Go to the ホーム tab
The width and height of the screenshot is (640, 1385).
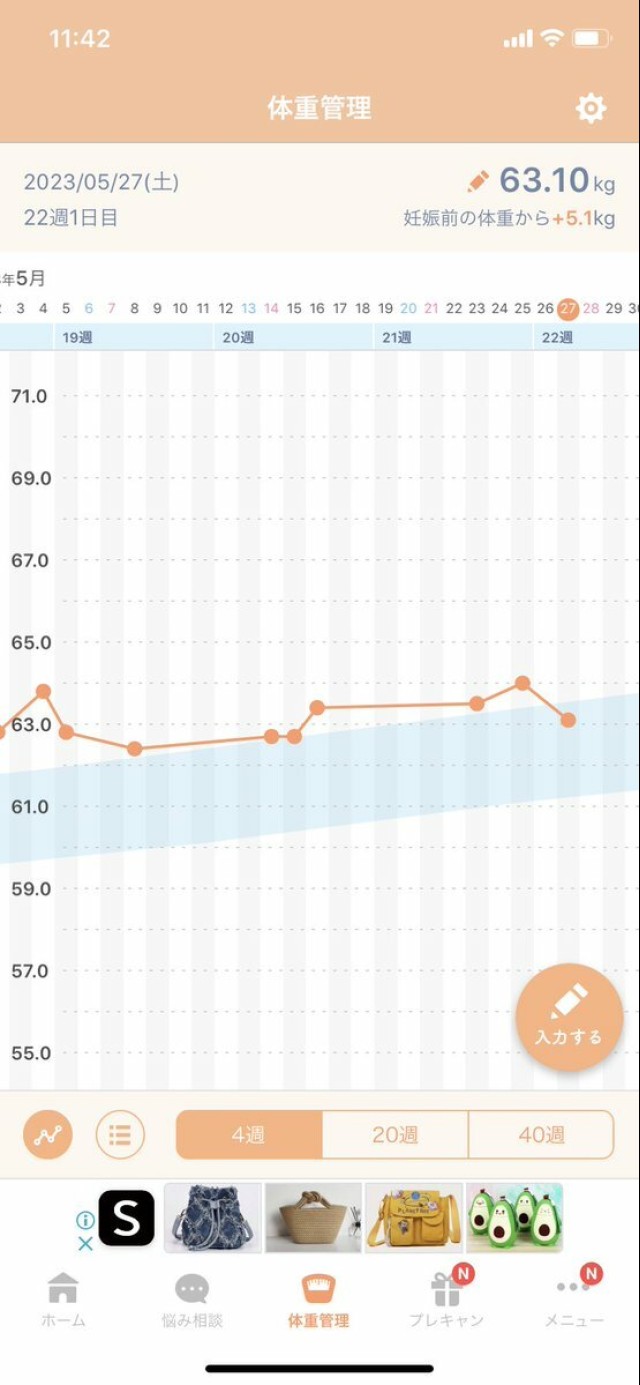click(63, 1300)
